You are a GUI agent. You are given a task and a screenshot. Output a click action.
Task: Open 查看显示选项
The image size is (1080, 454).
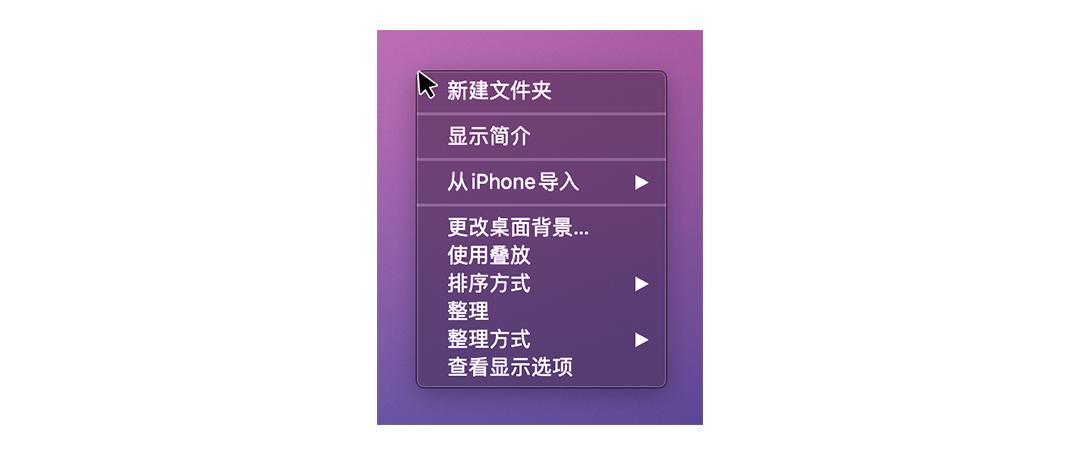(x=541, y=367)
